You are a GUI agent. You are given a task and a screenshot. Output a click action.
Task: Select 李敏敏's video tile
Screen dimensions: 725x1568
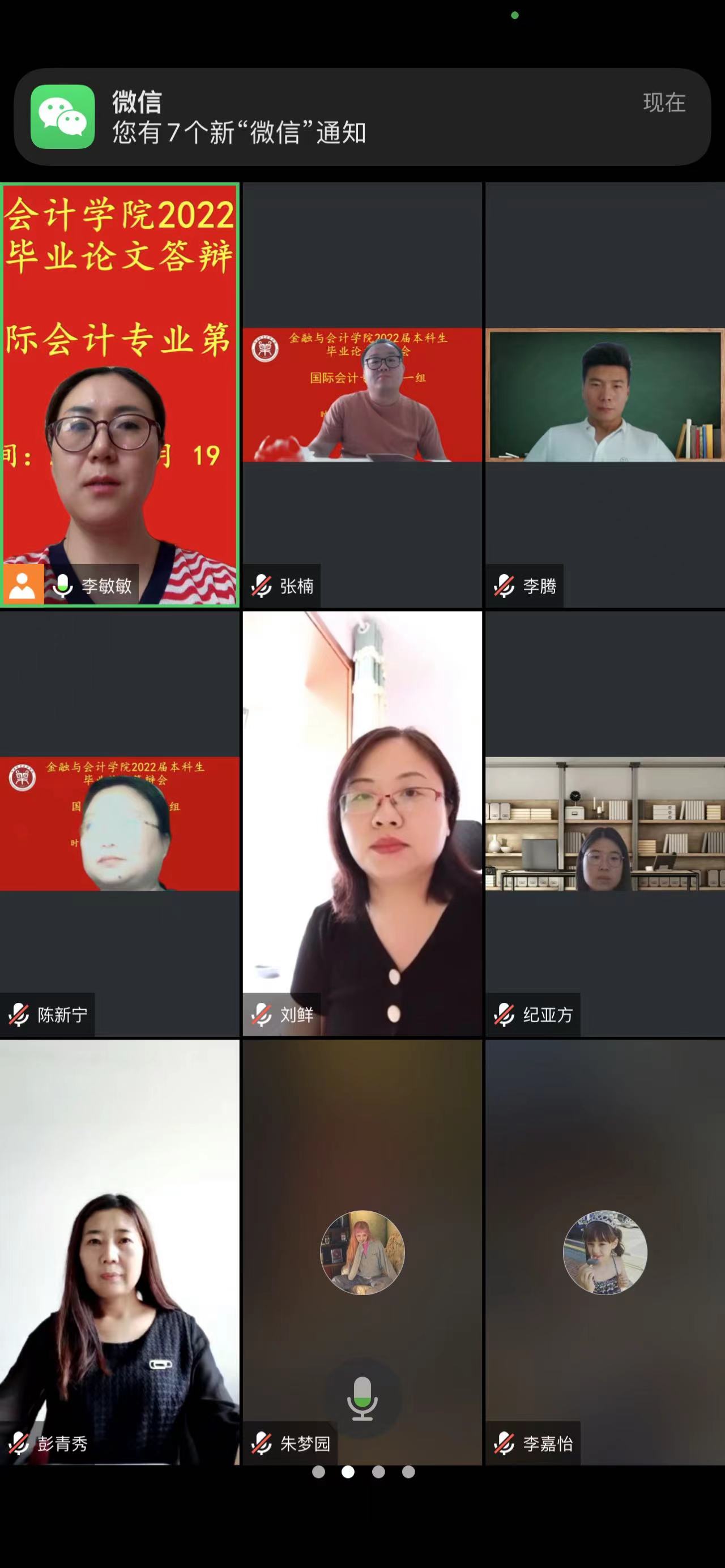point(120,396)
